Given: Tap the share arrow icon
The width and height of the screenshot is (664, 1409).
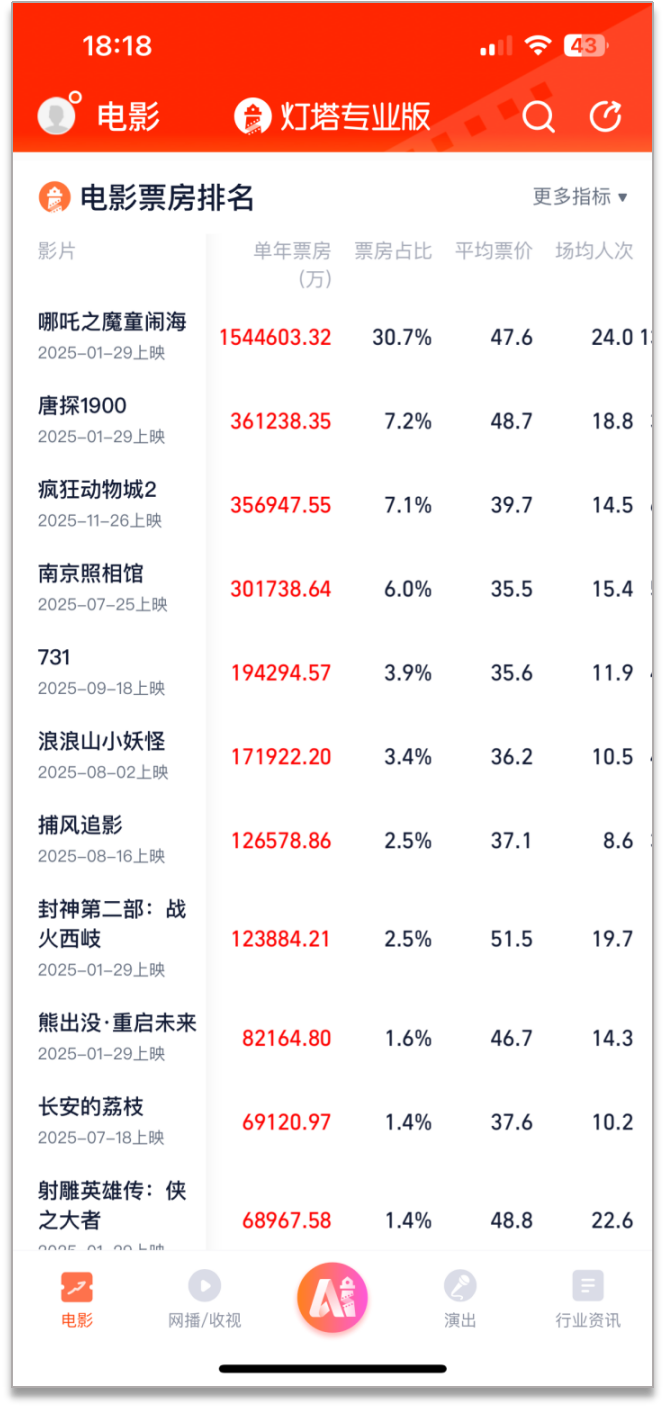Looking at the screenshot, I should [x=605, y=117].
